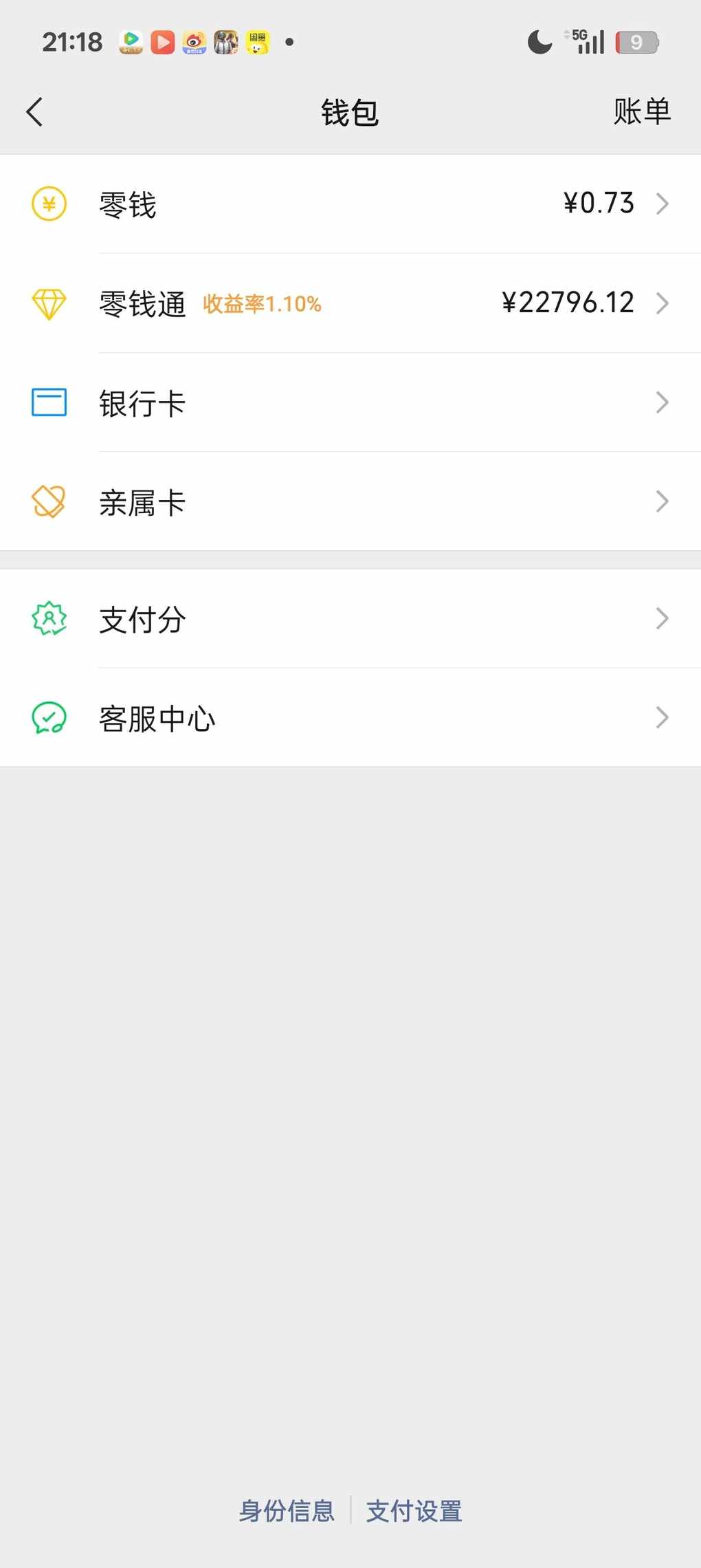
Task: Open 账单 in the top bar
Action: 641,111
